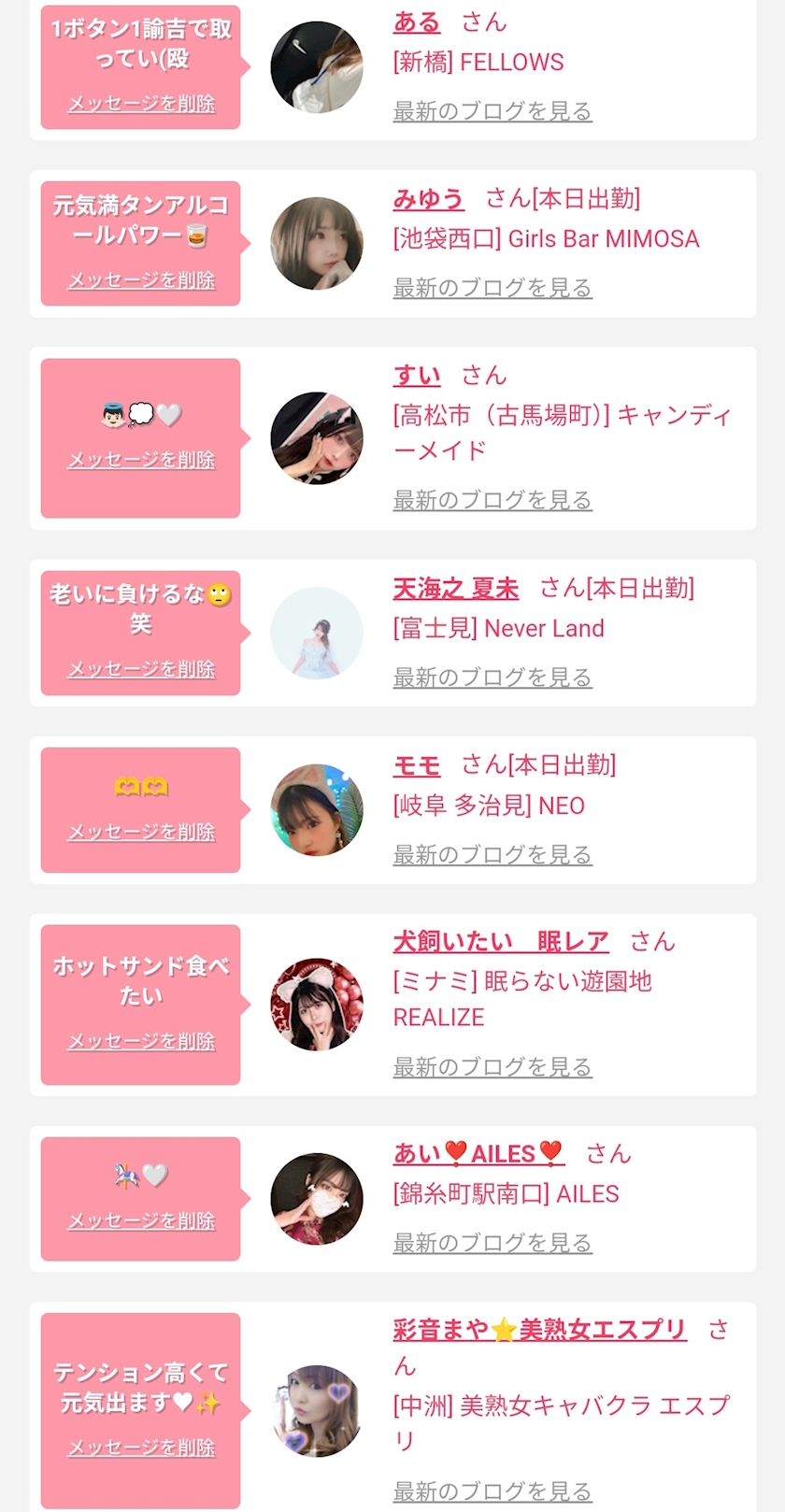Image resolution: width=785 pixels, height=1512 pixels.
Task: Delete the message ホットサンド食べたい
Action: (x=141, y=1041)
